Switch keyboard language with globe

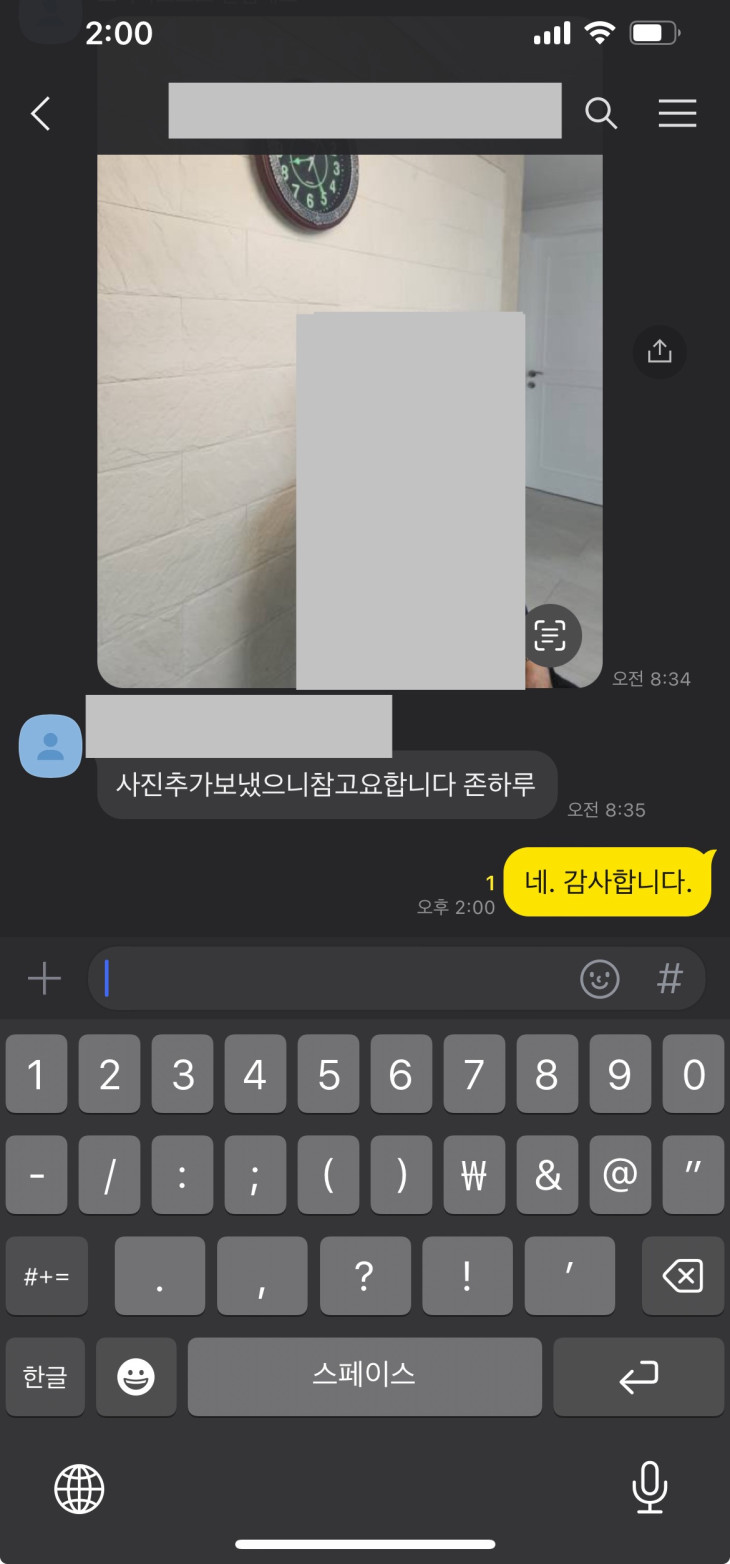coord(79,1488)
